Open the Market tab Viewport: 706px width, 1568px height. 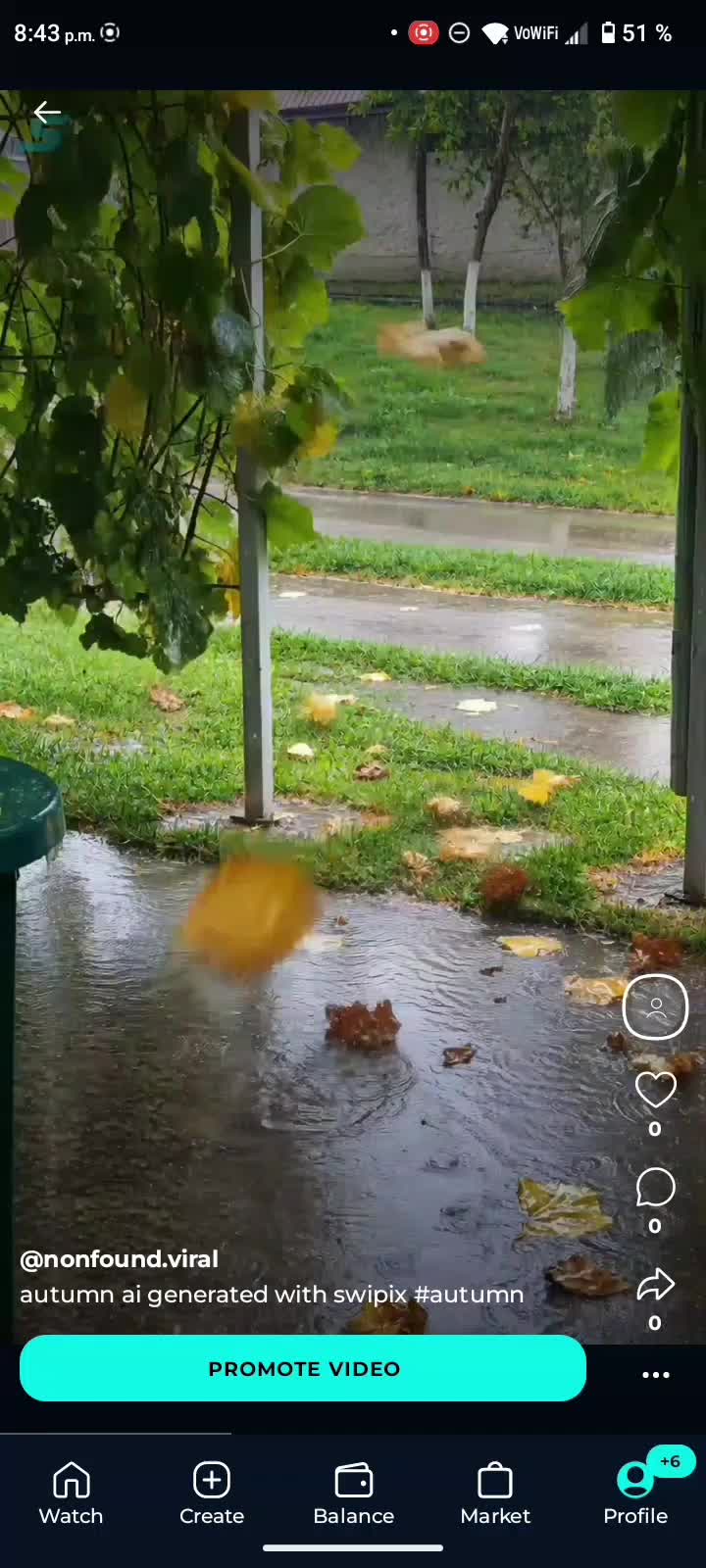495,1494
